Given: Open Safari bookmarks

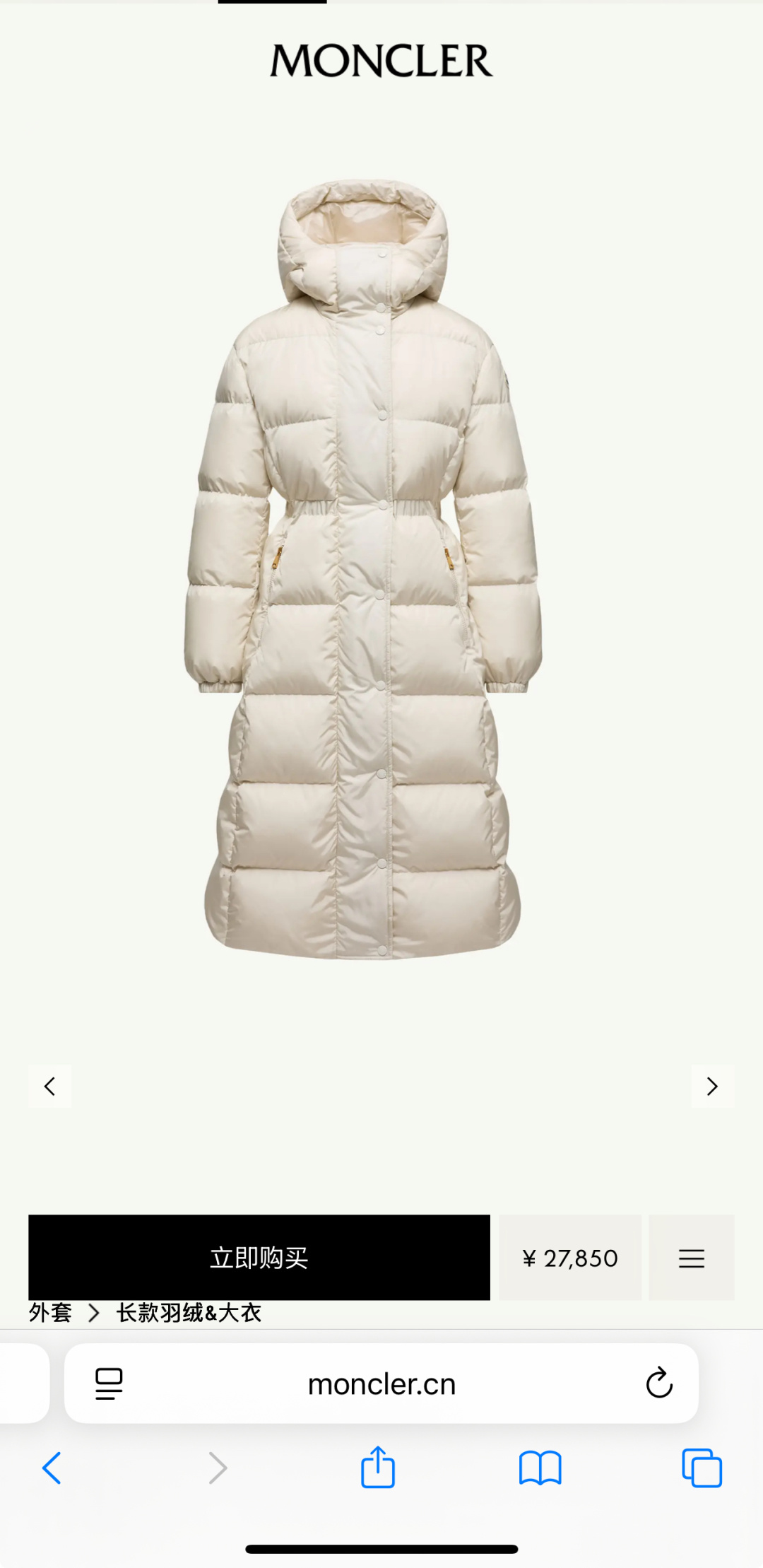Looking at the screenshot, I should 540,1468.
